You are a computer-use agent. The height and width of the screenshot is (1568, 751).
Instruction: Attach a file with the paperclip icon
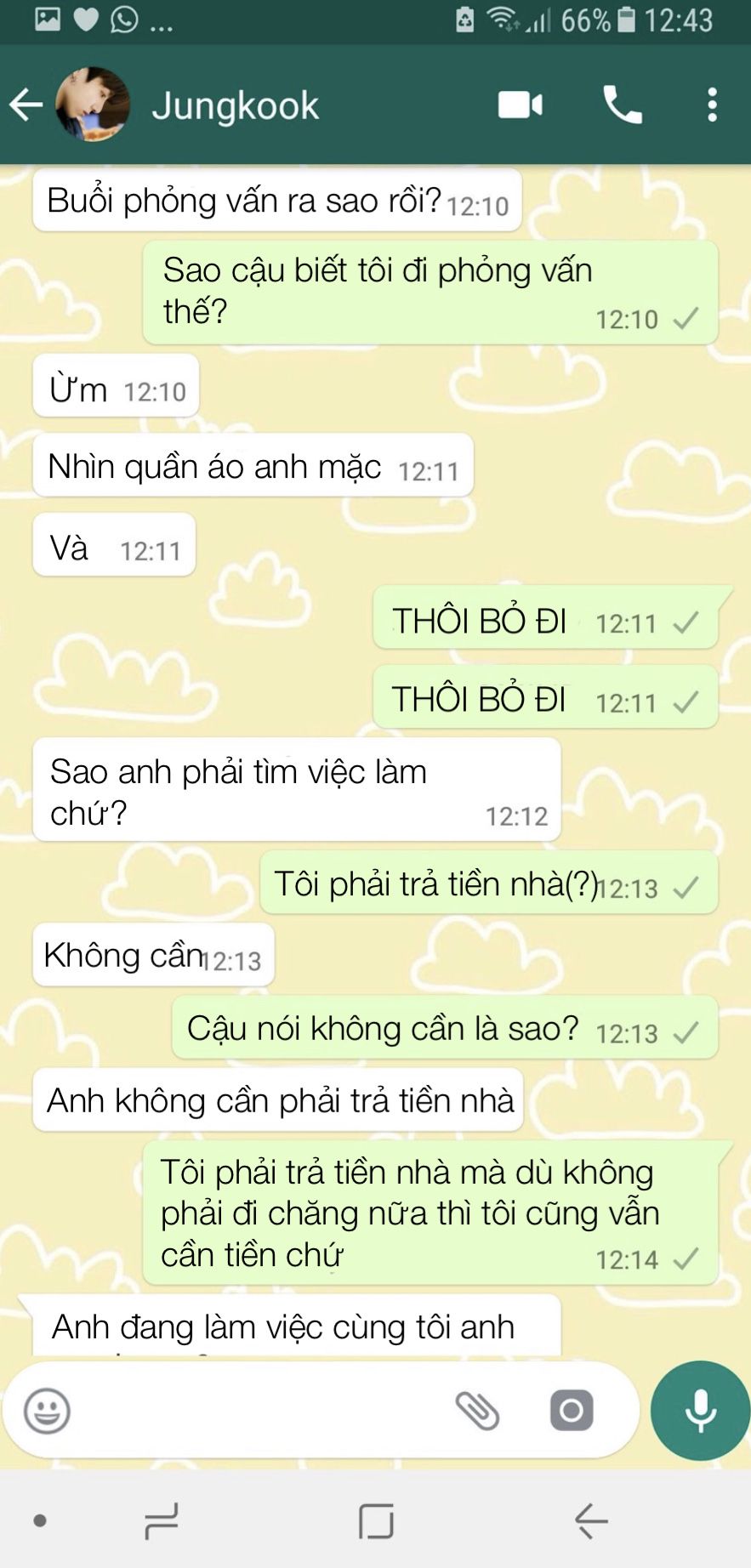(x=478, y=1411)
